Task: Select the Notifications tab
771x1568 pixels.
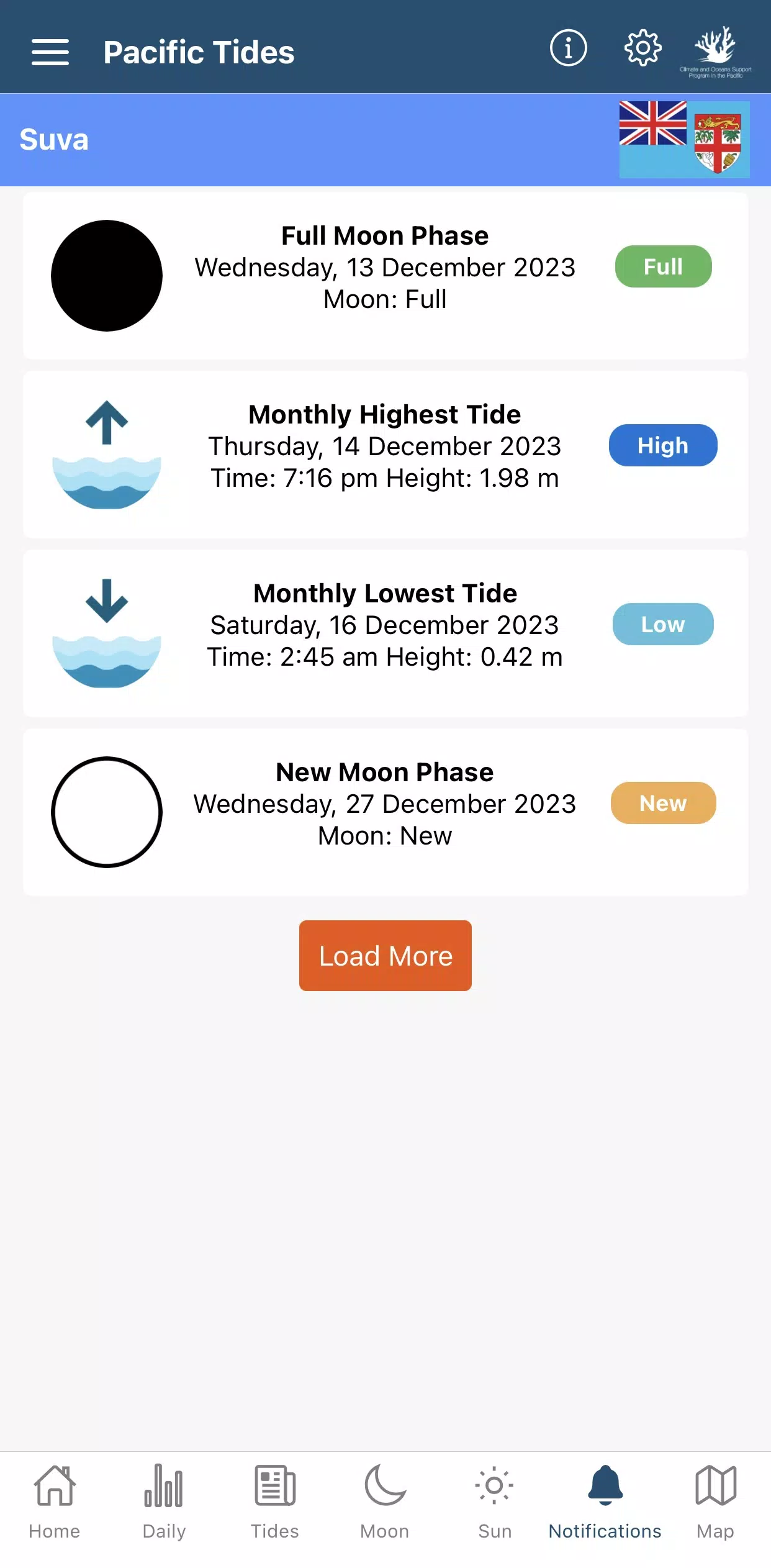Action: click(605, 1502)
